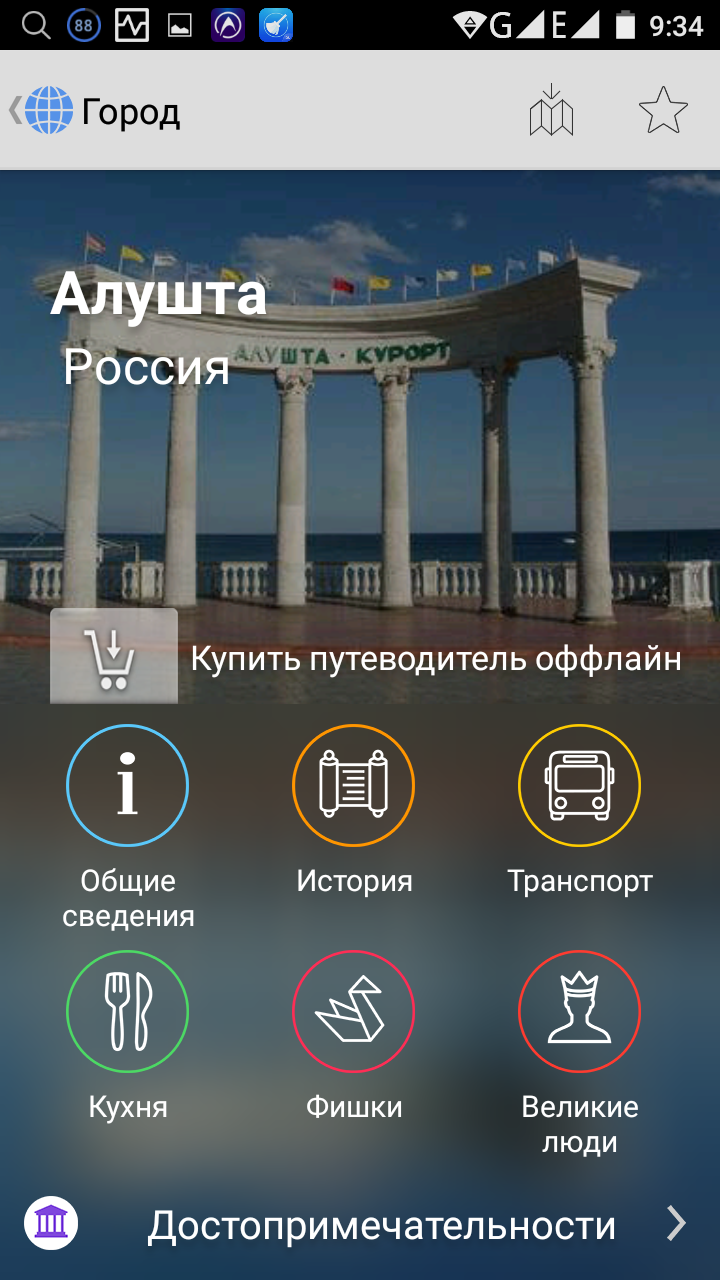This screenshot has height=1280, width=720.
Task: Open the История section
Action: coord(353,786)
